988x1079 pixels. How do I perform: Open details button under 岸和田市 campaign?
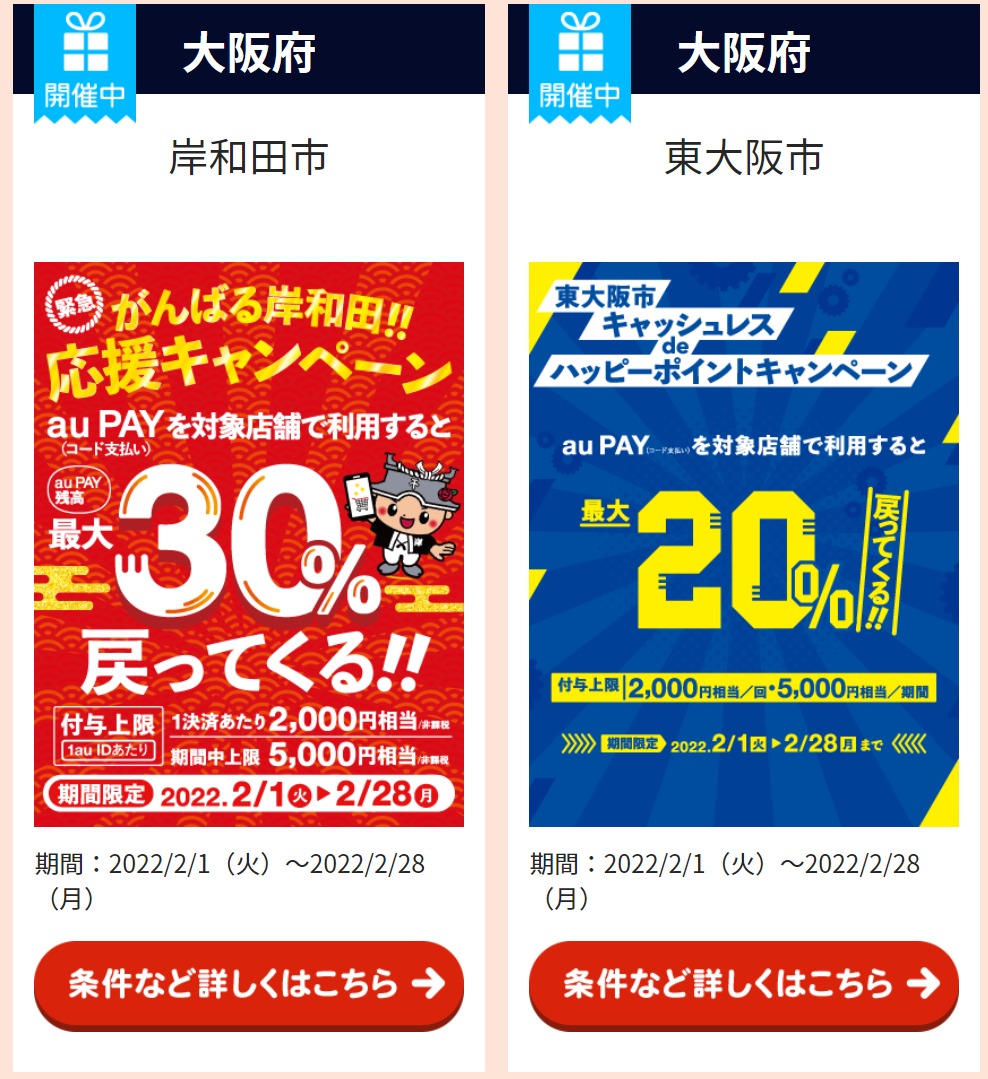[249, 984]
